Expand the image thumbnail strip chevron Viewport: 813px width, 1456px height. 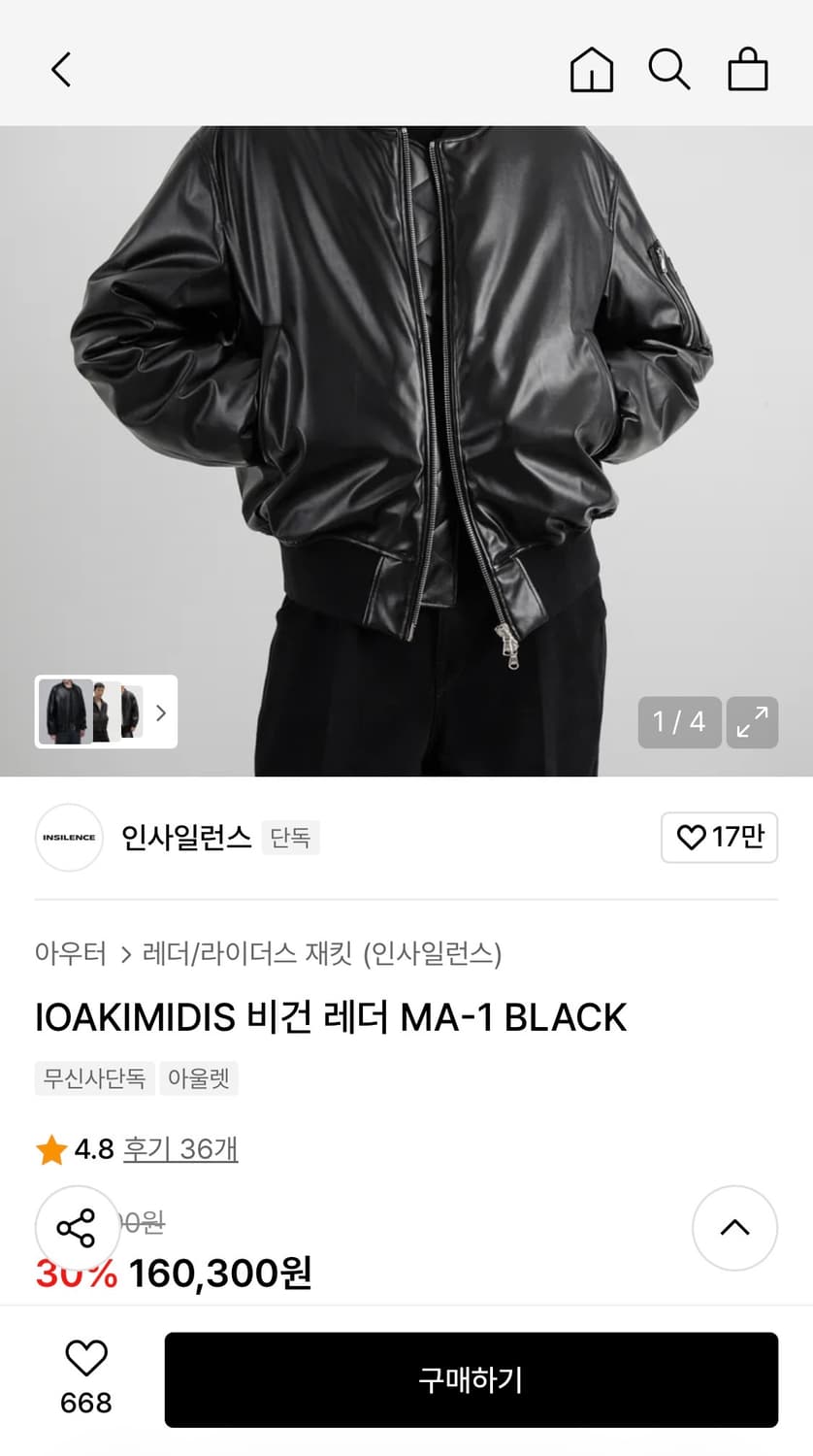160,712
